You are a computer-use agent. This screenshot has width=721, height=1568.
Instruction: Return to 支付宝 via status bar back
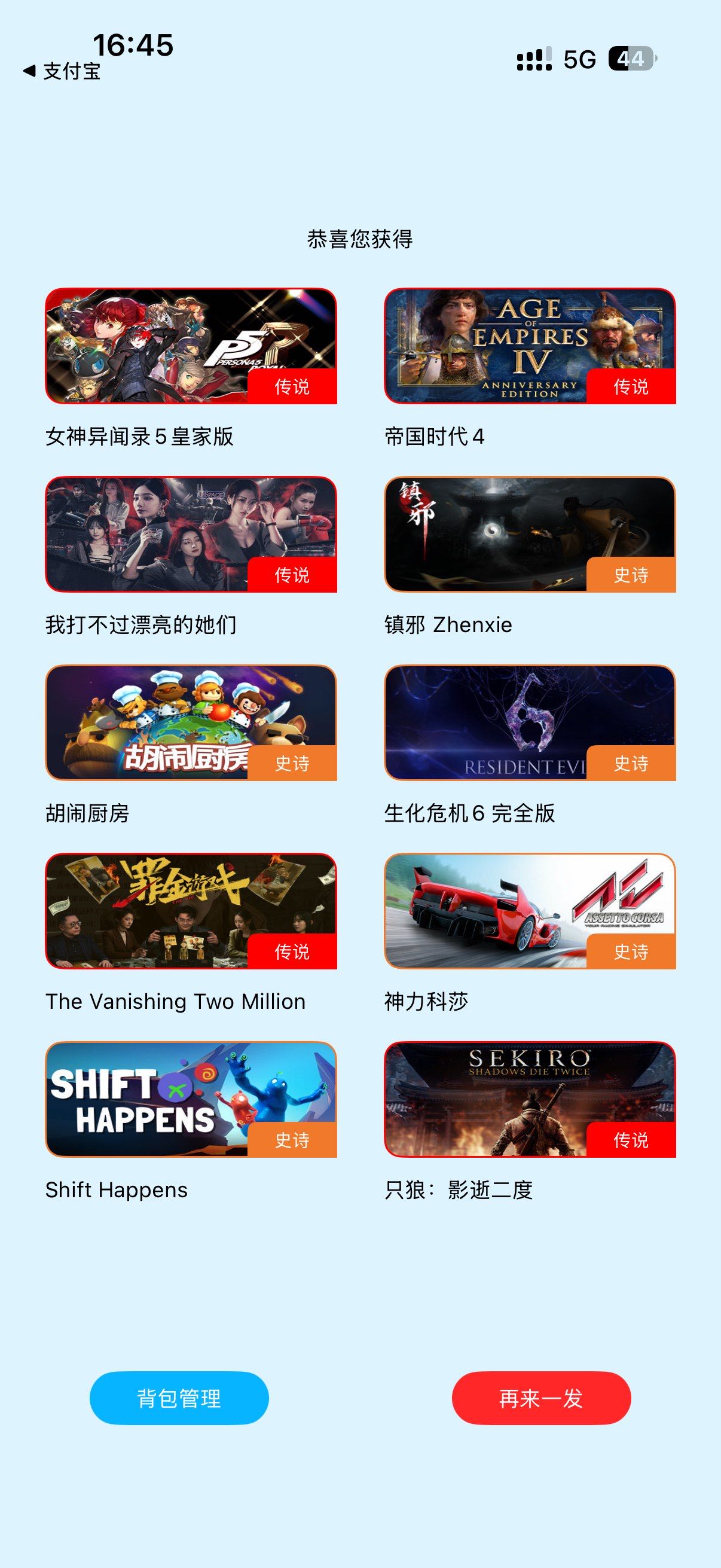[x=62, y=72]
